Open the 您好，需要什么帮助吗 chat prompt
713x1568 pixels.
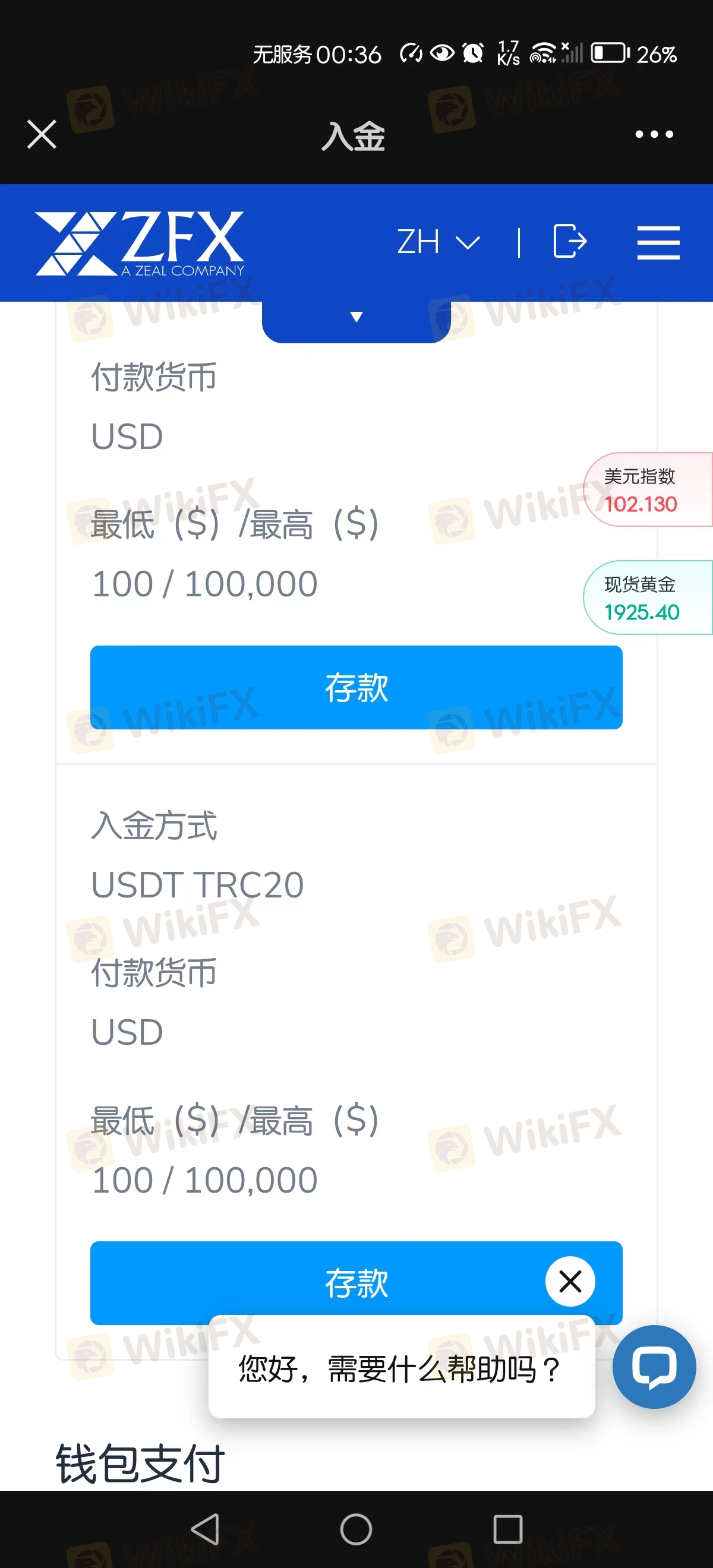click(x=401, y=1369)
